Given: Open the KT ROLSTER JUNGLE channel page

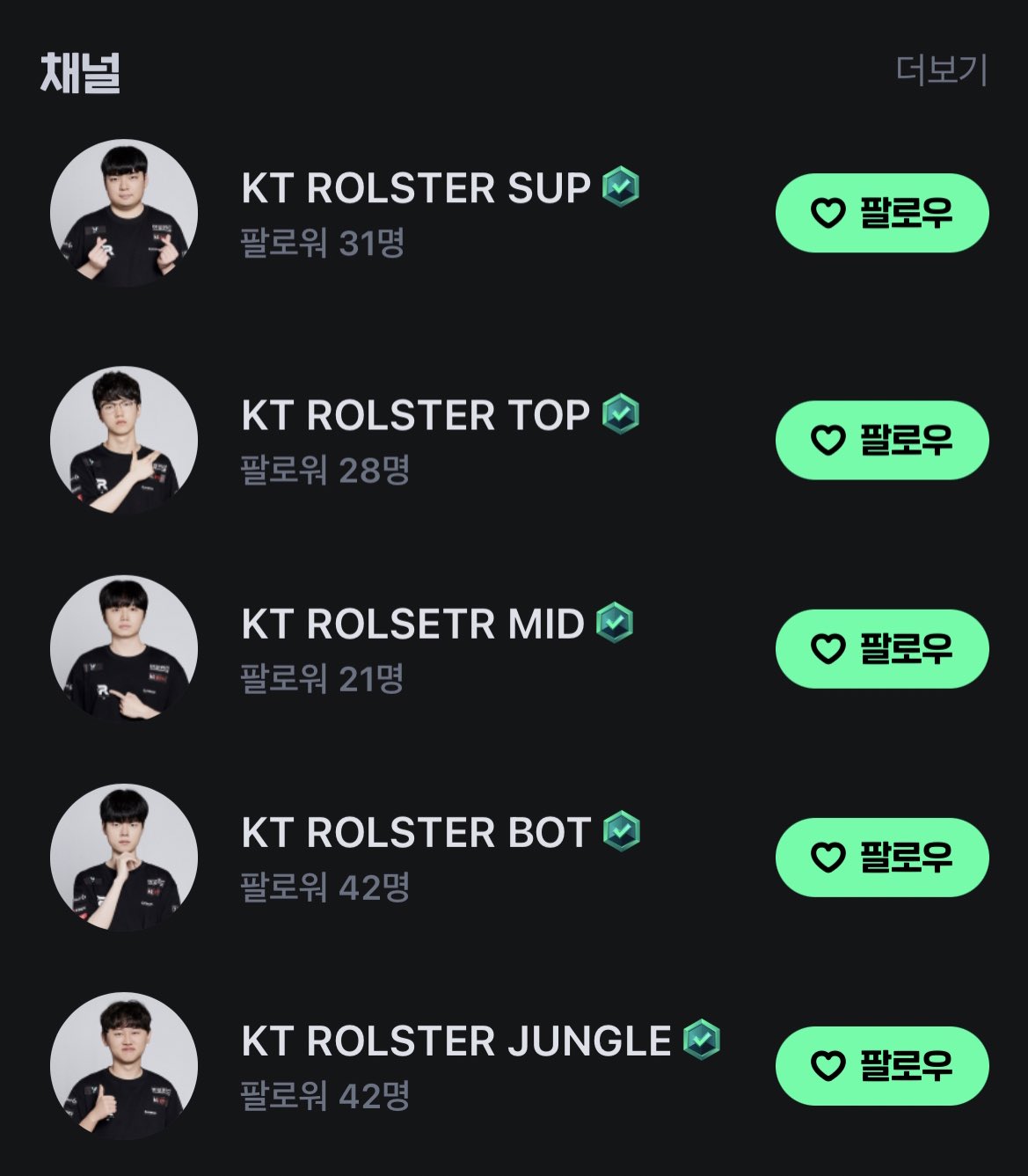Looking at the screenshot, I should click(x=455, y=1041).
